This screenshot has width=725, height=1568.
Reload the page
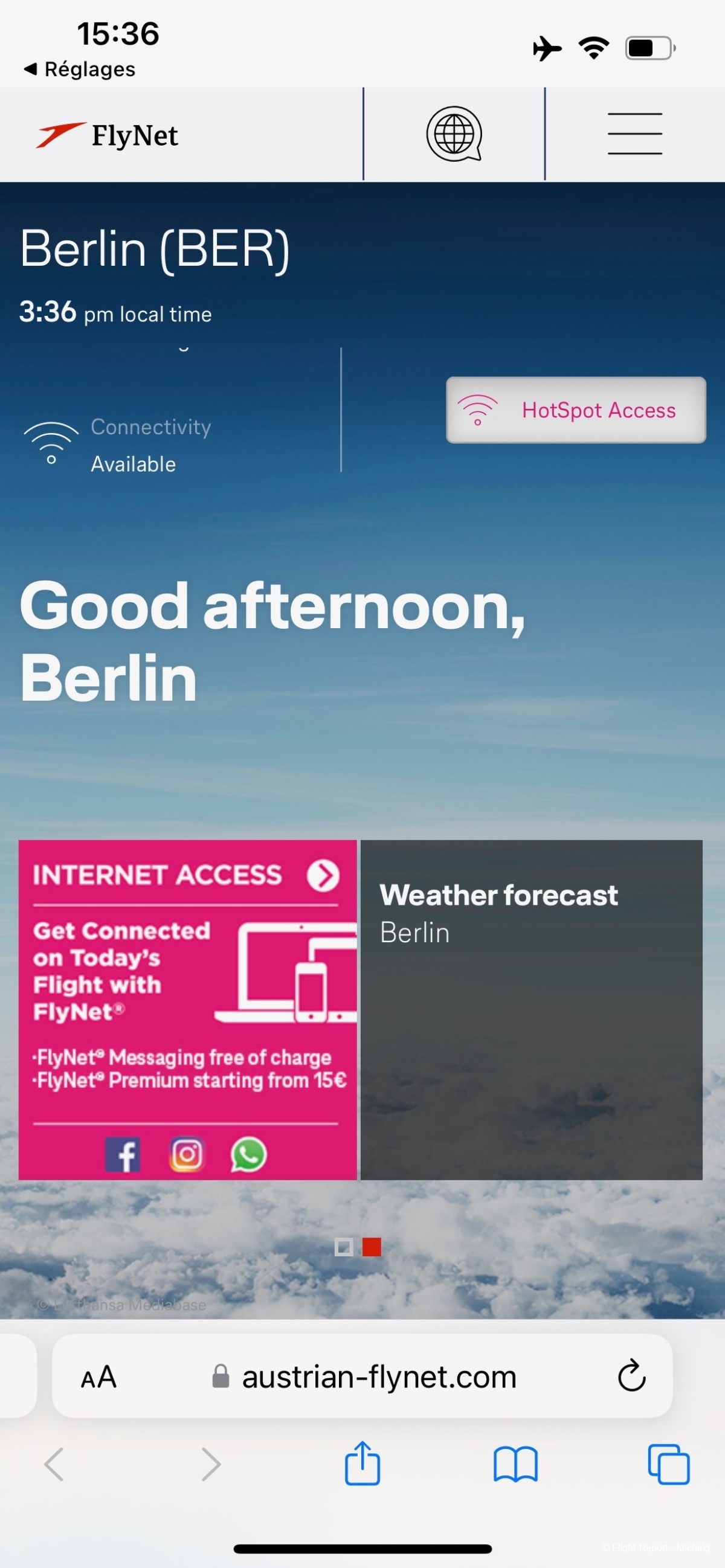(631, 1377)
